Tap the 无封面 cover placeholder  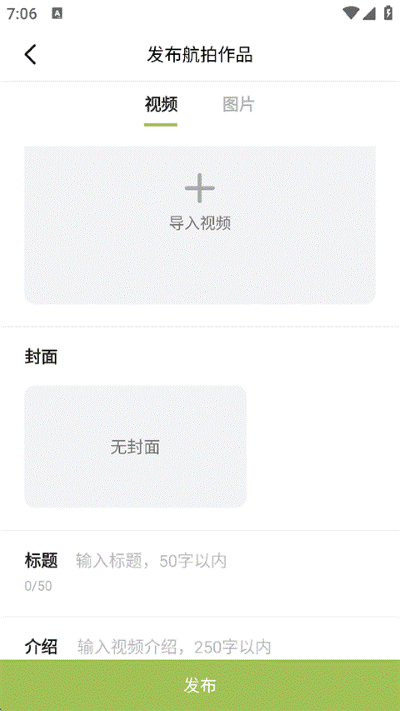(x=135, y=447)
